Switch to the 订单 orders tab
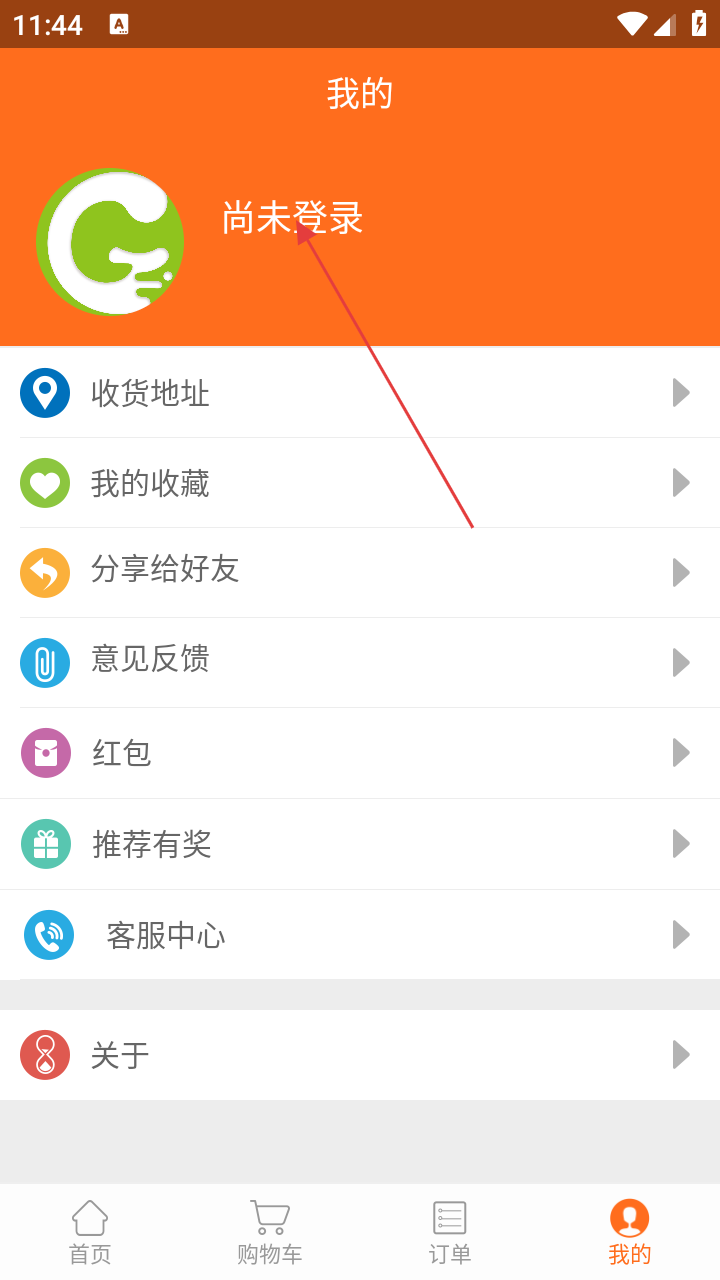This screenshot has width=720, height=1280. coord(450,1232)
